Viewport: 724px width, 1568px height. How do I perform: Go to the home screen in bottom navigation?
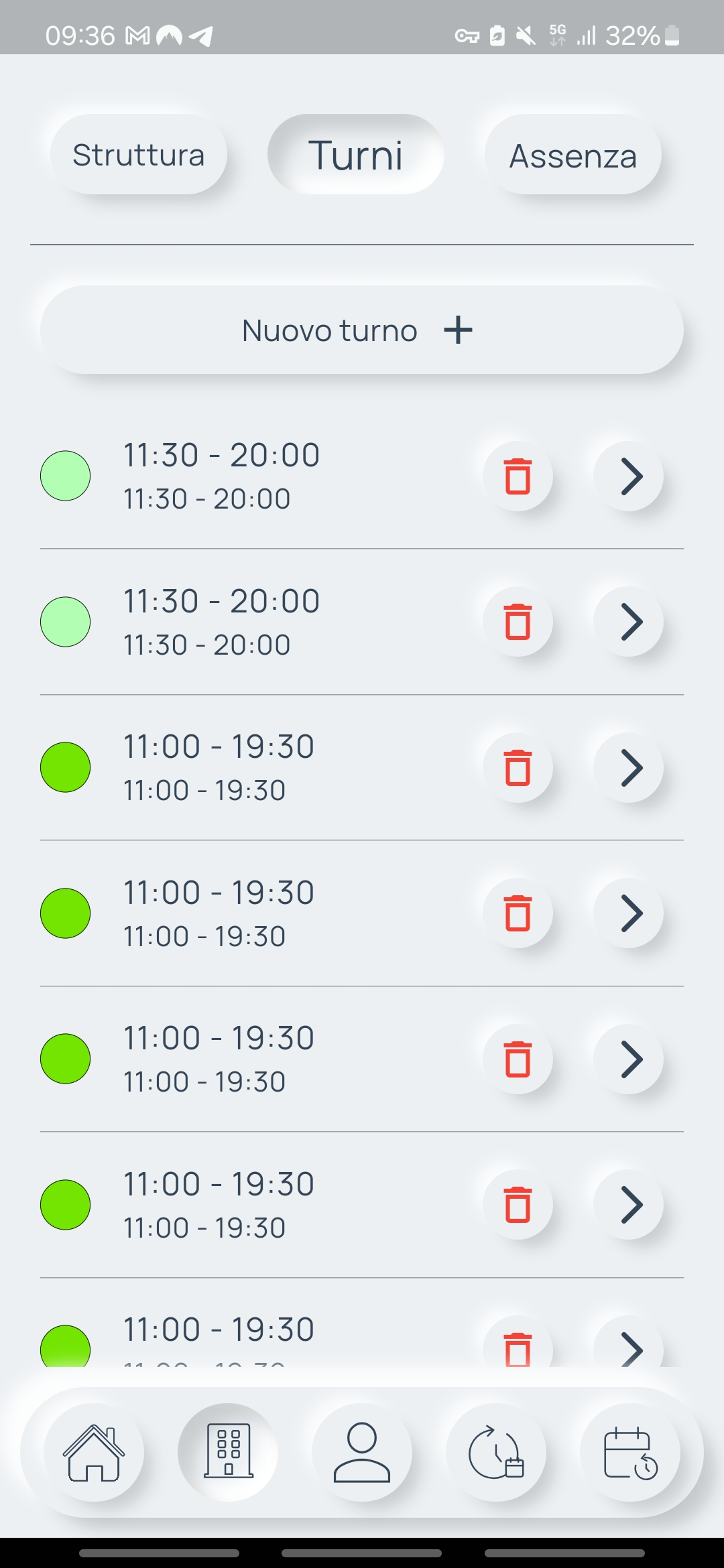(94, 1452)
